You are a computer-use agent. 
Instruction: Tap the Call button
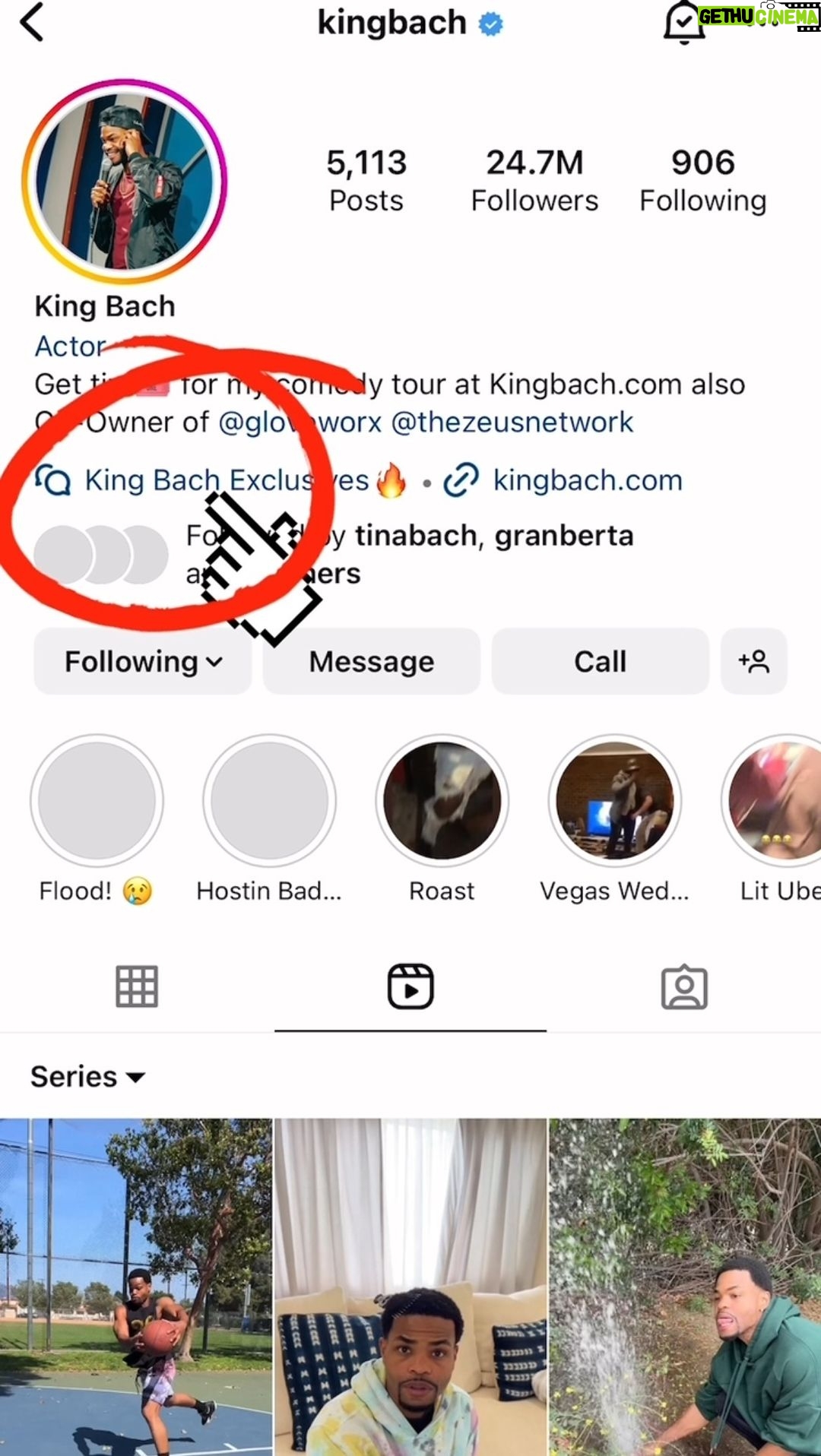pos(601,661)
